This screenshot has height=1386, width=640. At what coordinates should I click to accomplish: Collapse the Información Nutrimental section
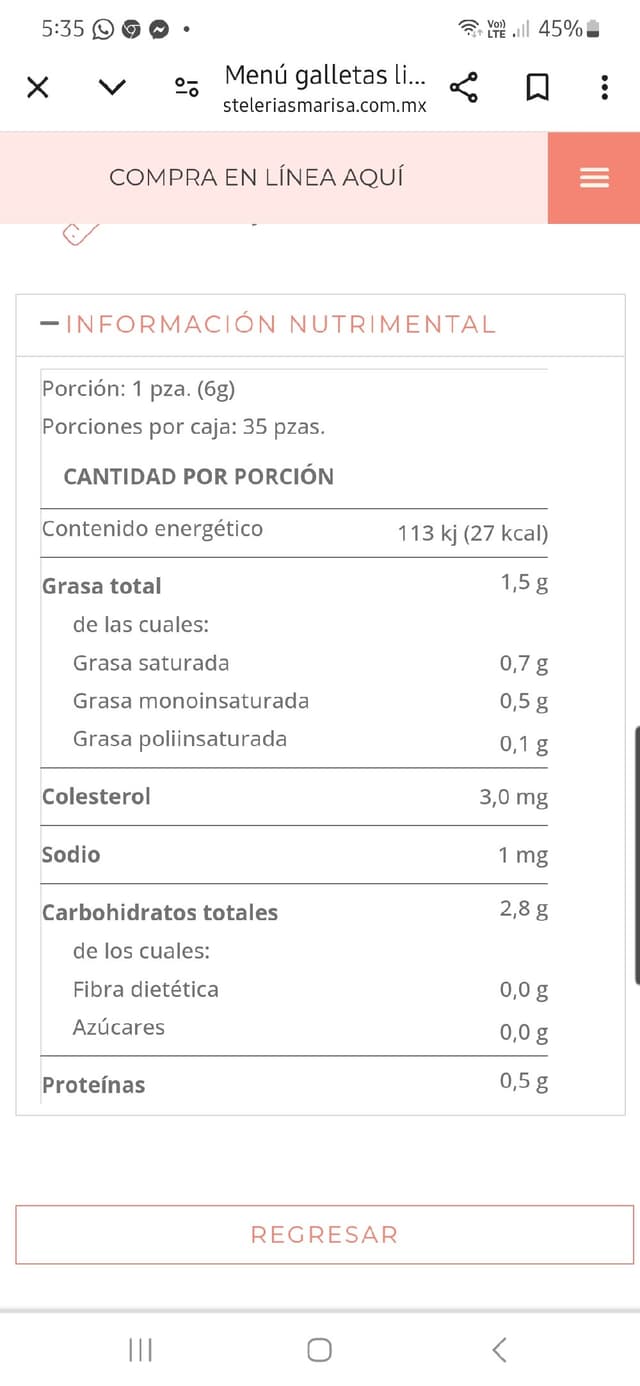tap(268, 324)
